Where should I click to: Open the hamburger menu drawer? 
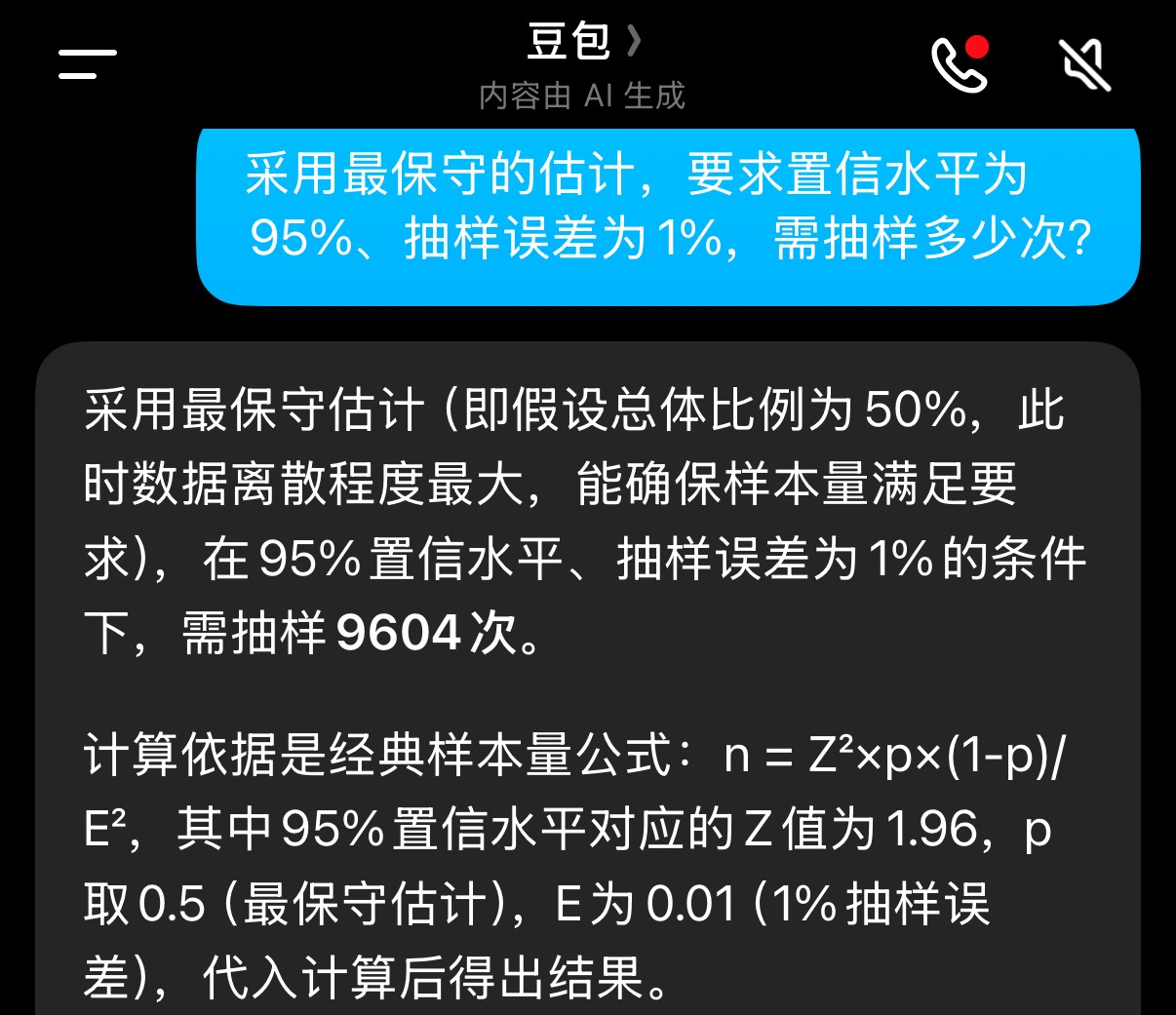(x=87, y=64)
